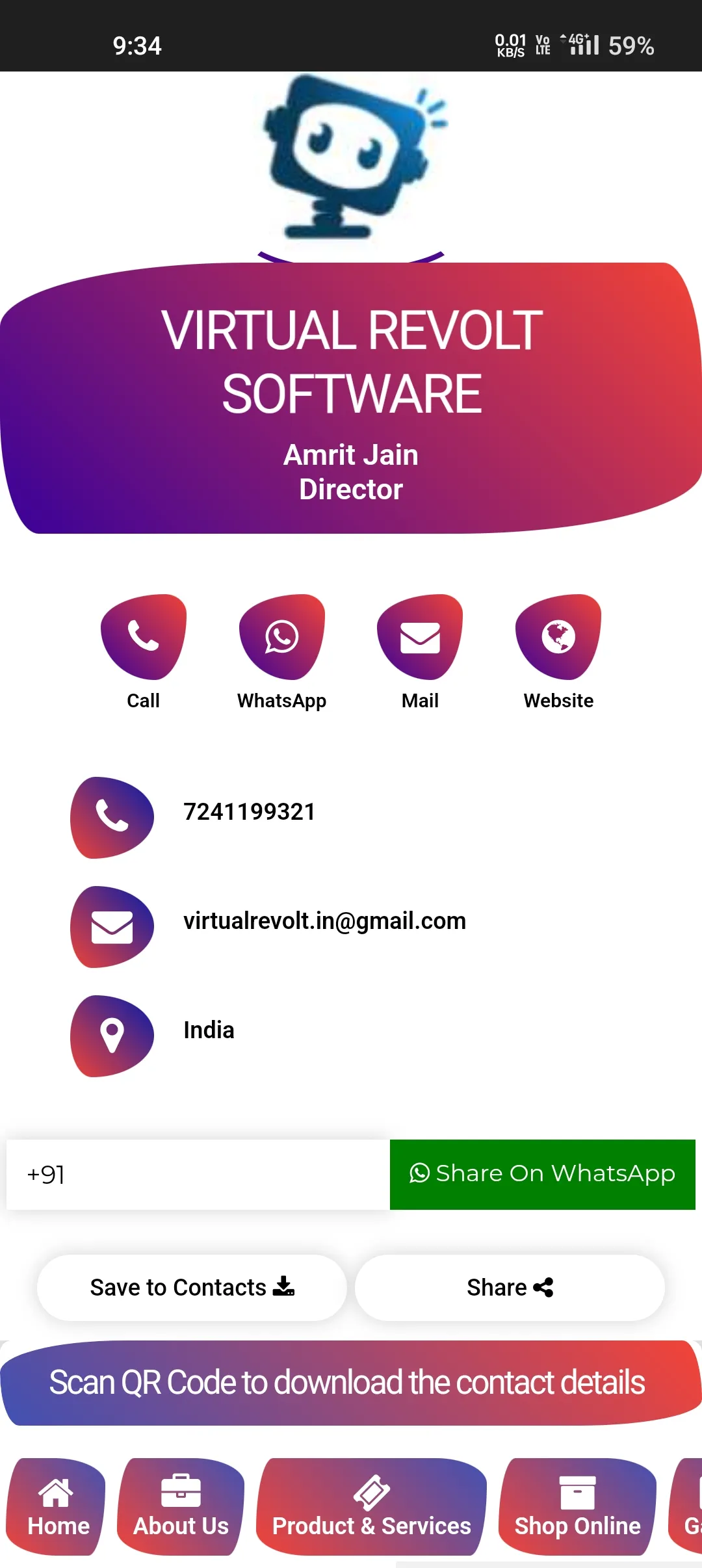Dial phone number 7241199321
This screenshot has width=702, height=1568.
tap(249, 812)
